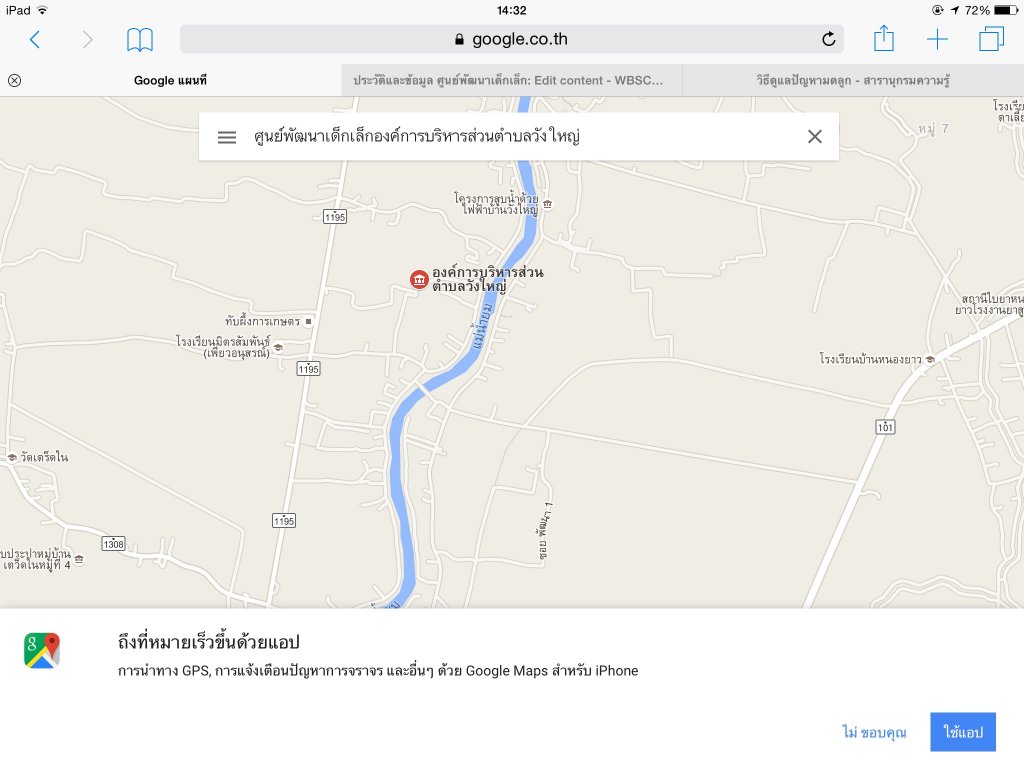Go back in Safari
This screenshot has width=1024, height=768.
point(35,40)
